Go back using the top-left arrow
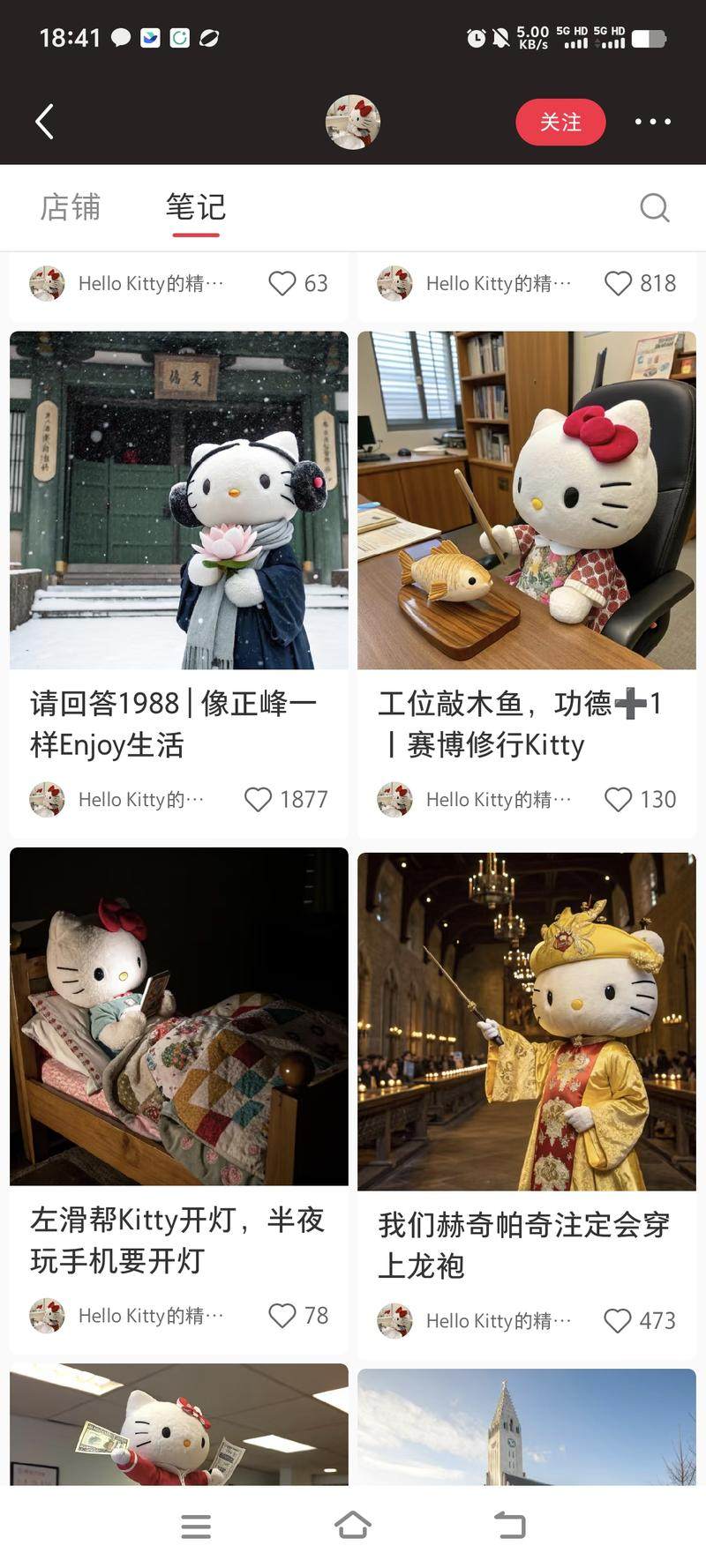The height and width of the screenshot is (1568, 706). click(45, 122)
